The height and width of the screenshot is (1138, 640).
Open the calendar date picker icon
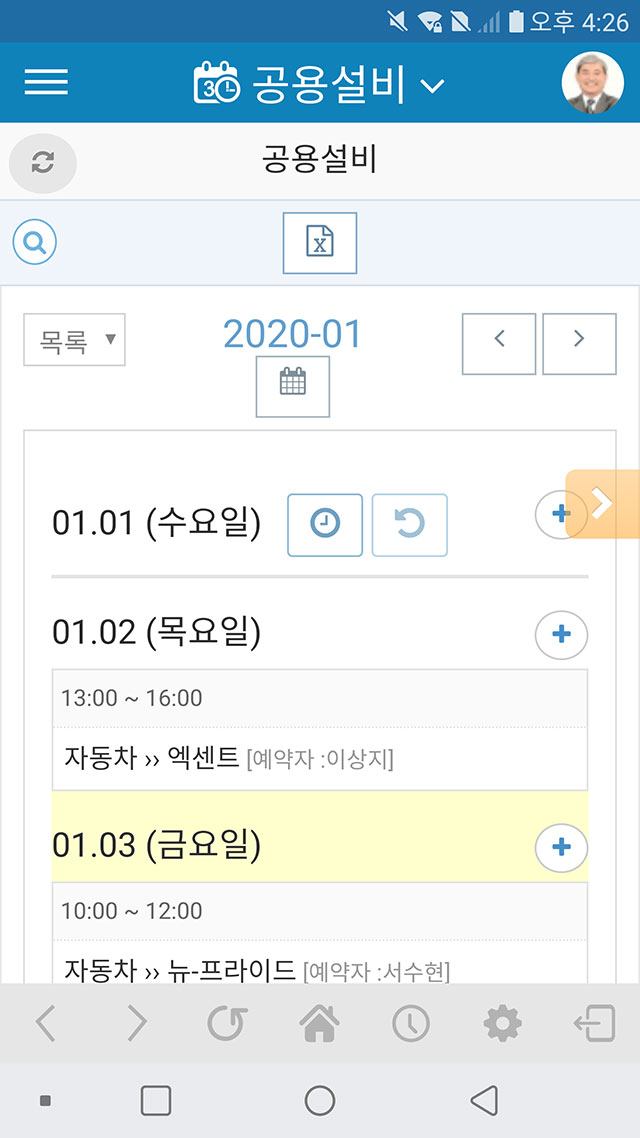point(293,386)
